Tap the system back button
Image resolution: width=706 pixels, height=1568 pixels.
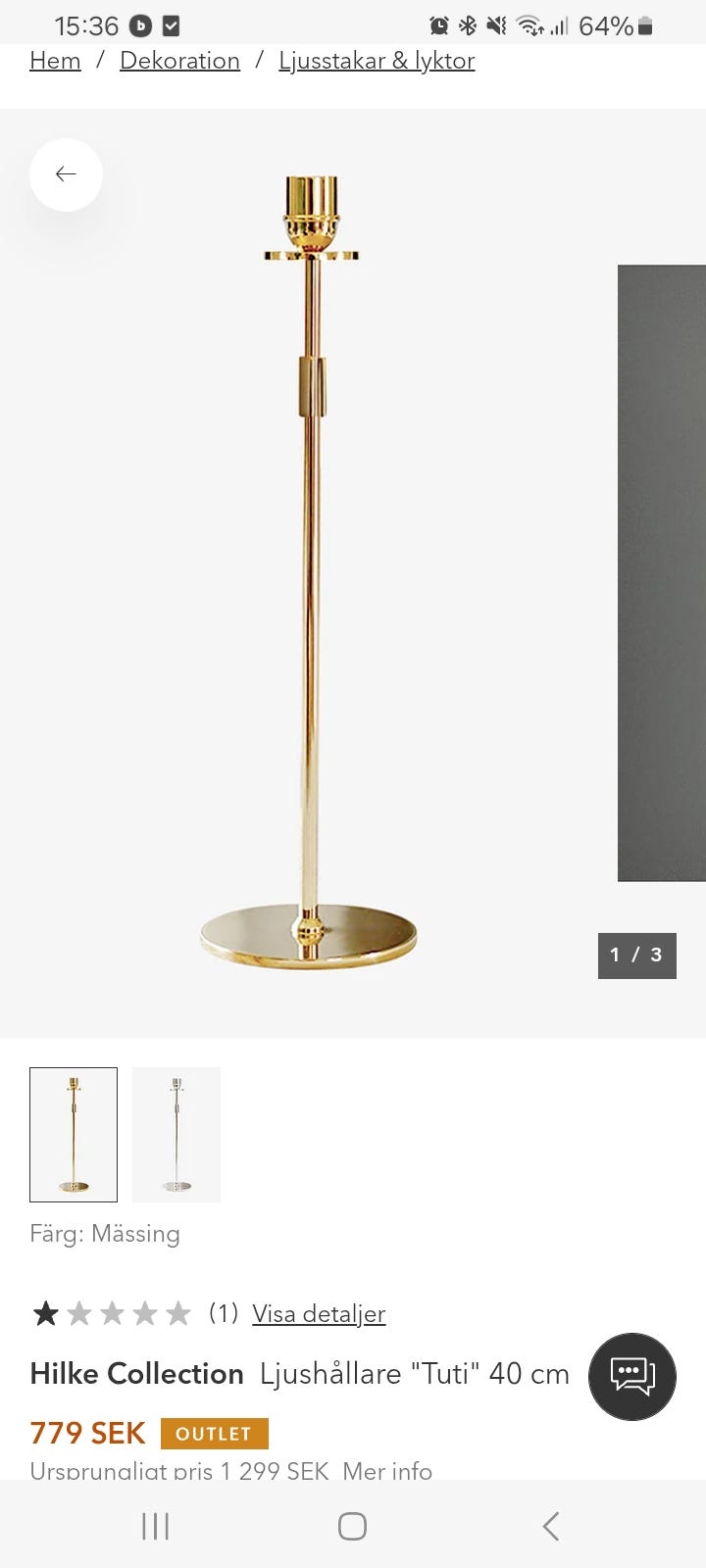[551, 1526]
